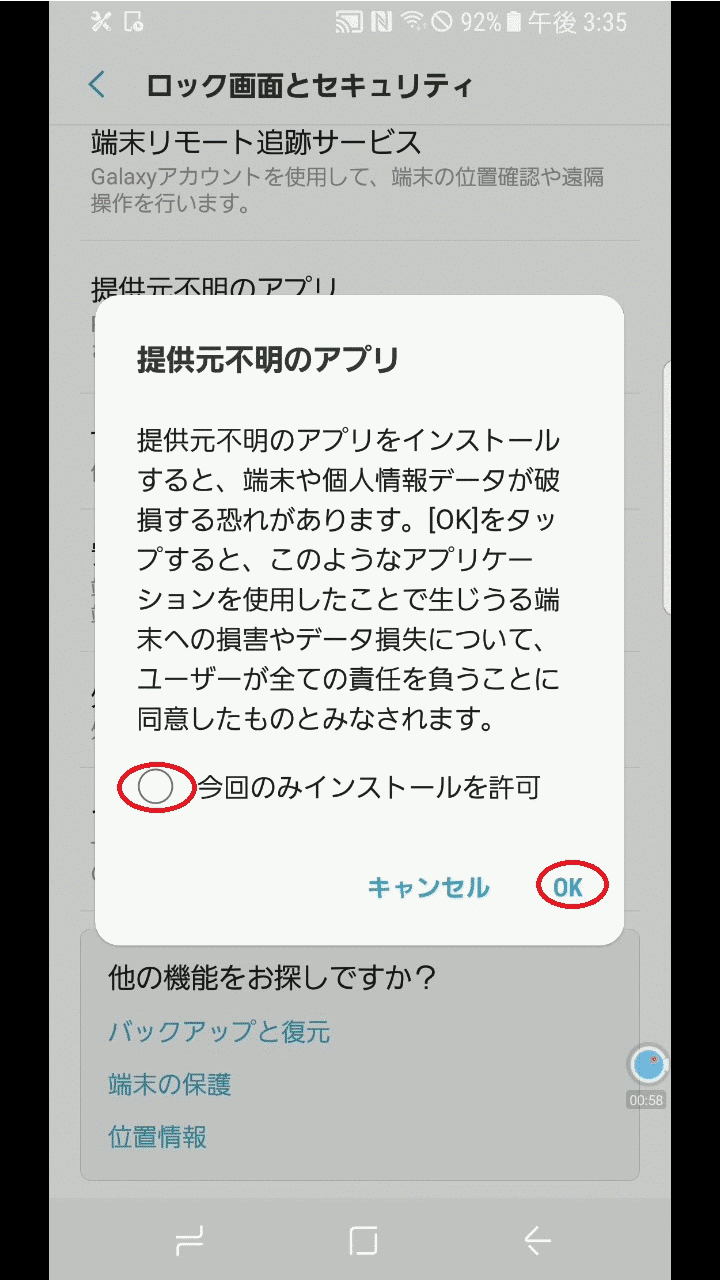Confirm the dialog with OK

[x=568, y=887]
